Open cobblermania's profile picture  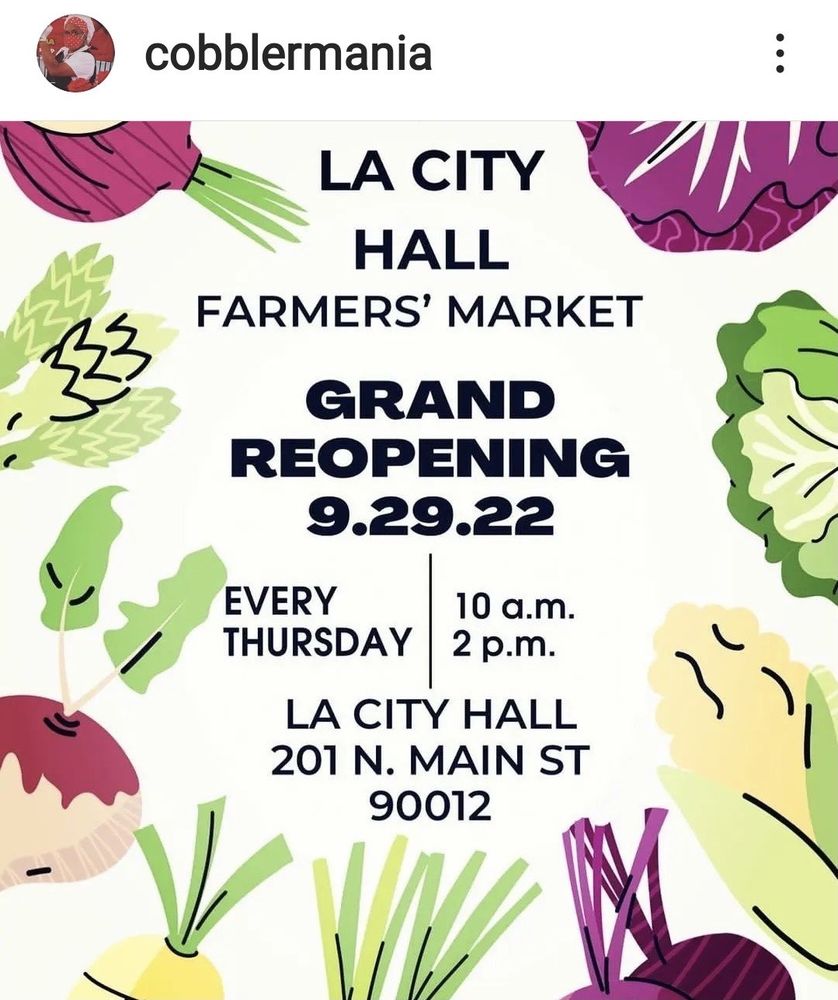click(x=76, y=54)
